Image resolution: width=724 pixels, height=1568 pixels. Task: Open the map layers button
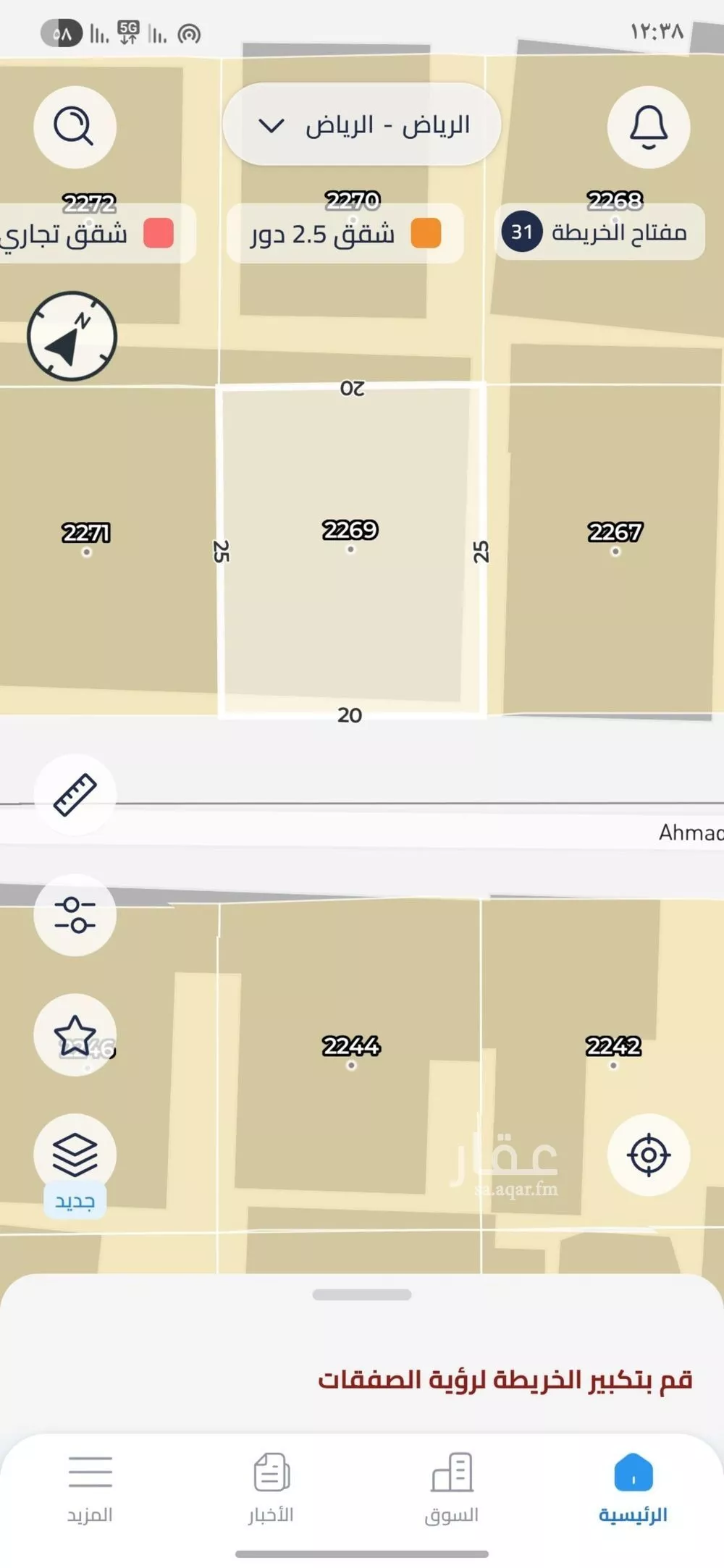[x=75, y=1154]
